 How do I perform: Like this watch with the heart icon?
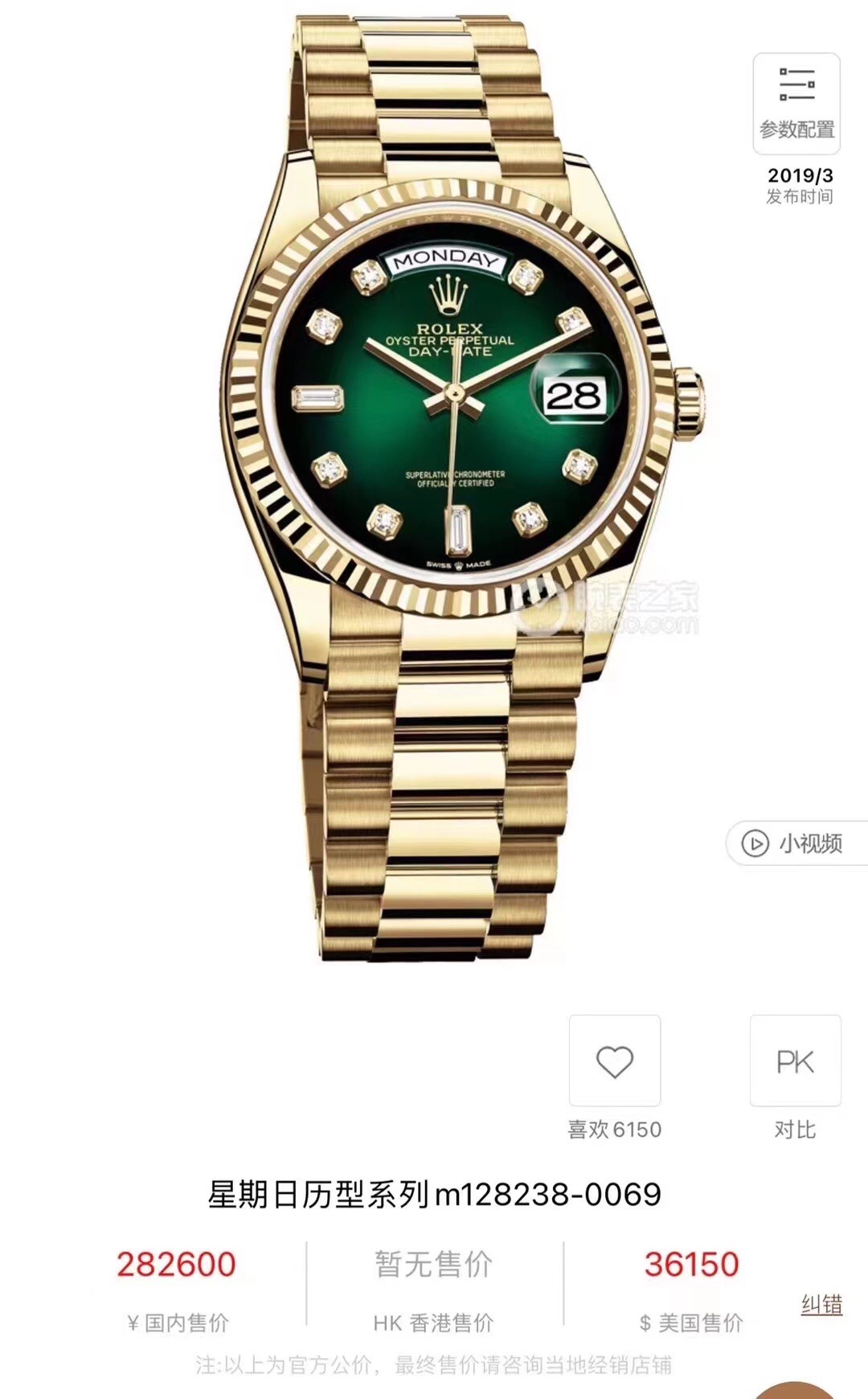pos(615,1061)
